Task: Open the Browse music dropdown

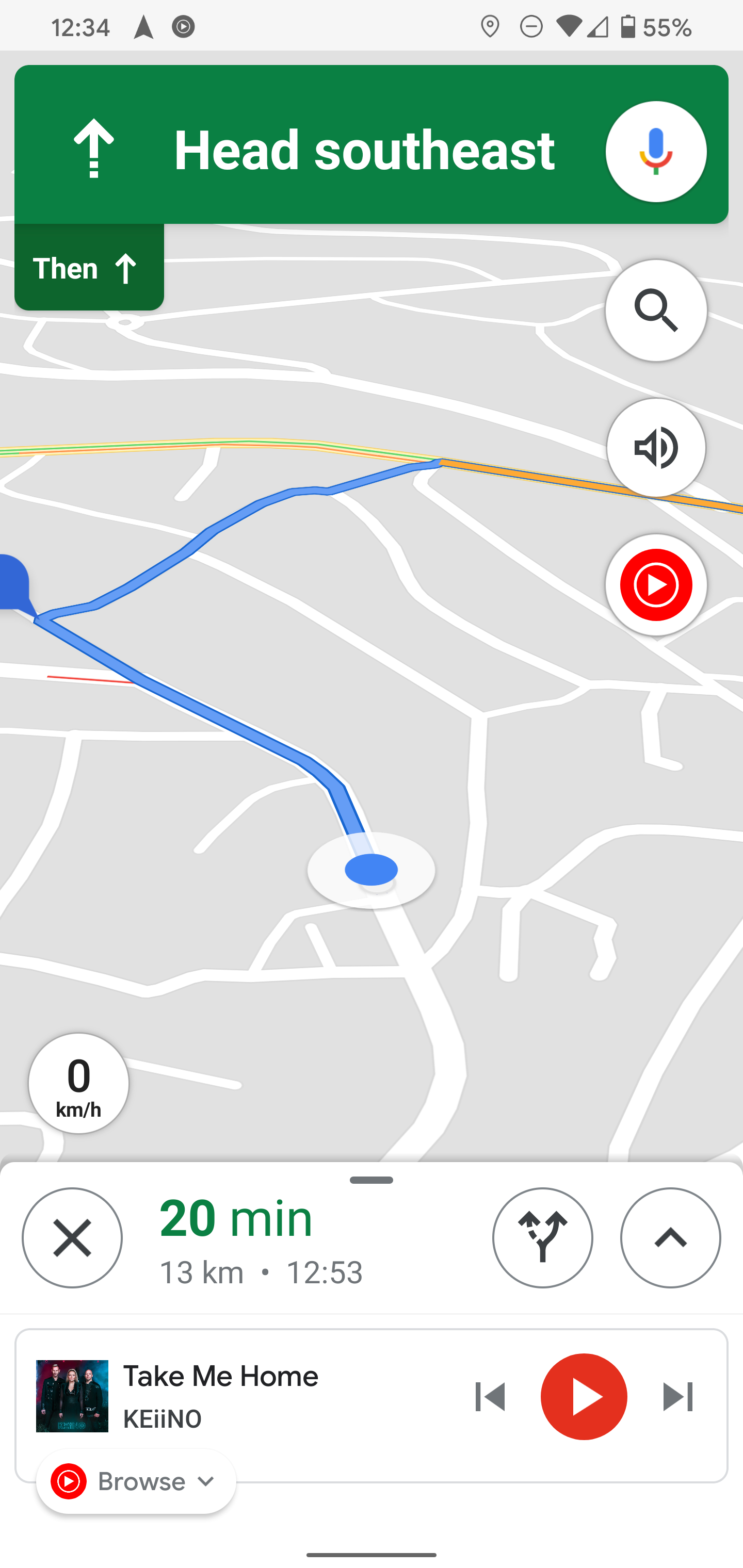Action: click(x=136, y=1481)
